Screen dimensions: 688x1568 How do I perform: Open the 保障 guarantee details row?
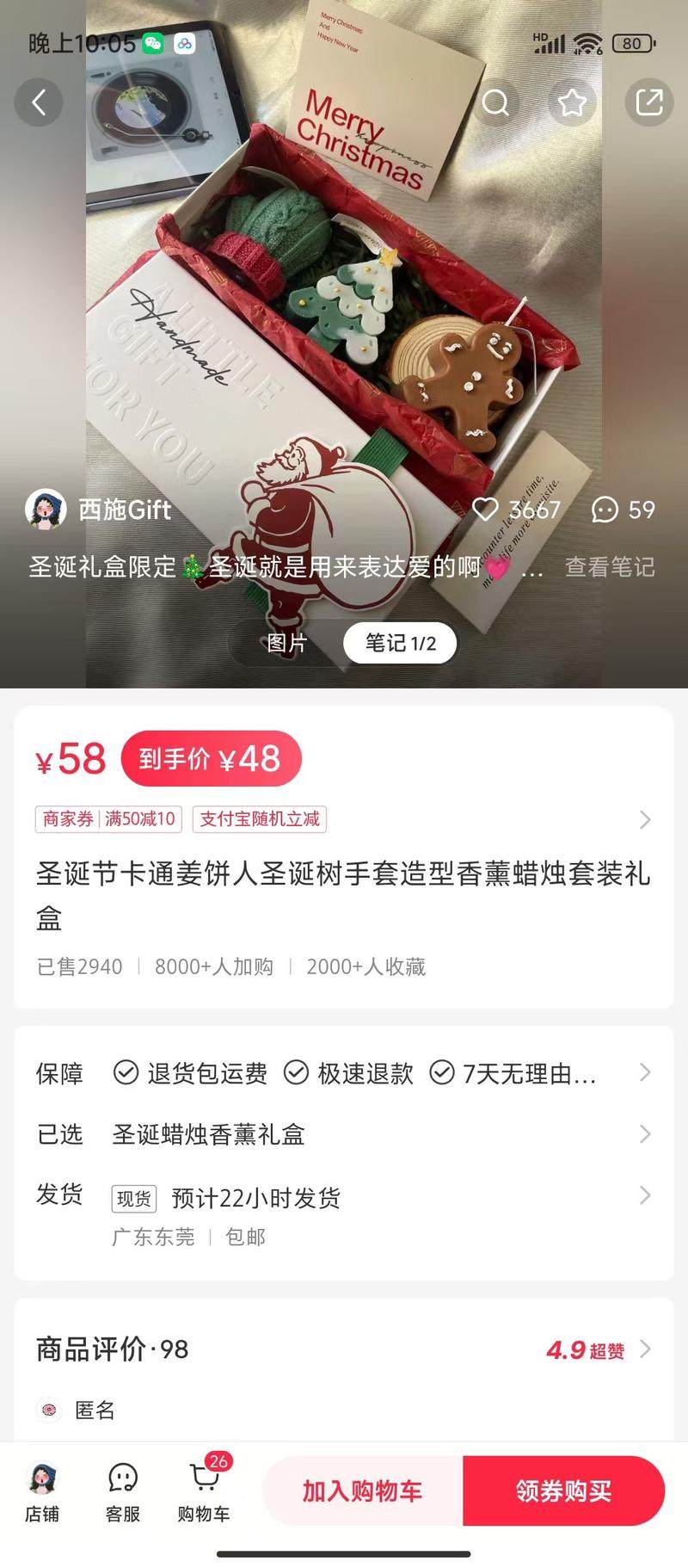[344, 1073]
